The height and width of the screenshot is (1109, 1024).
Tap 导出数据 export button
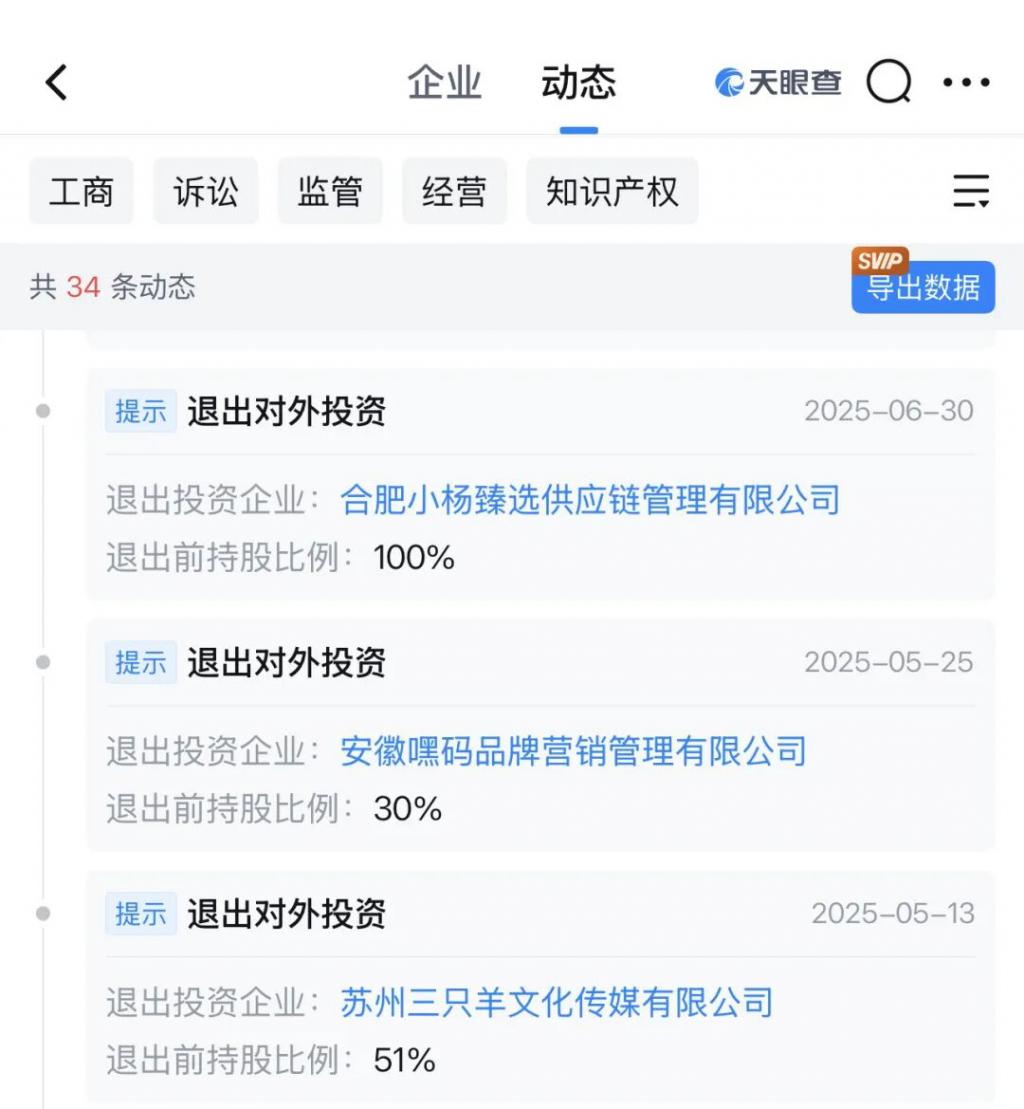923,287
